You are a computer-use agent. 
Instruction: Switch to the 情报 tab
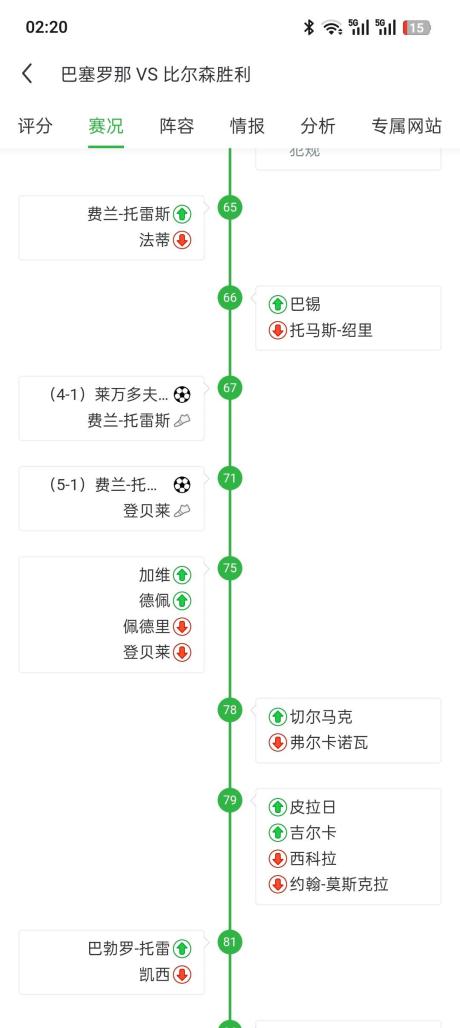[247, 126]
